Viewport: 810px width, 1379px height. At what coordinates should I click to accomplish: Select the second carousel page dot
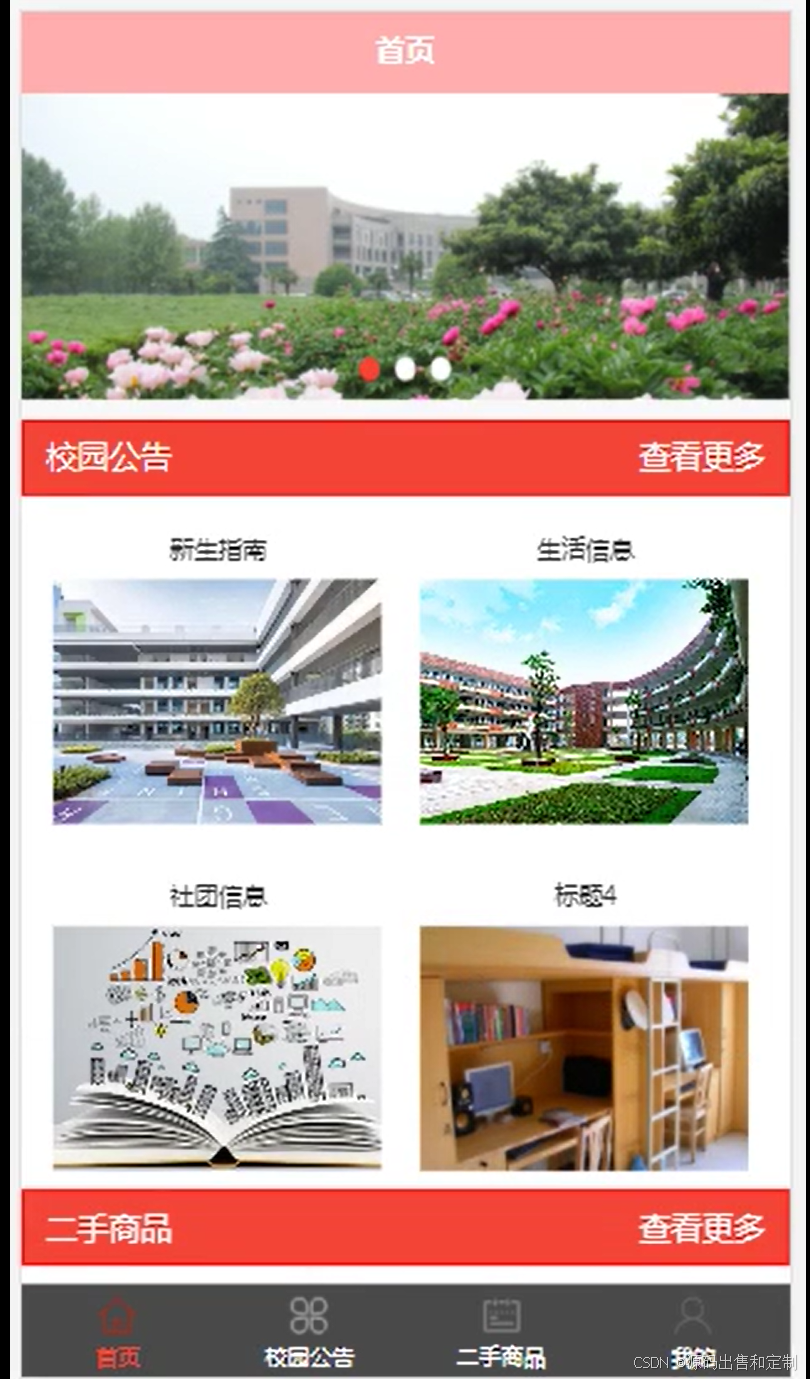pos(405,369)
